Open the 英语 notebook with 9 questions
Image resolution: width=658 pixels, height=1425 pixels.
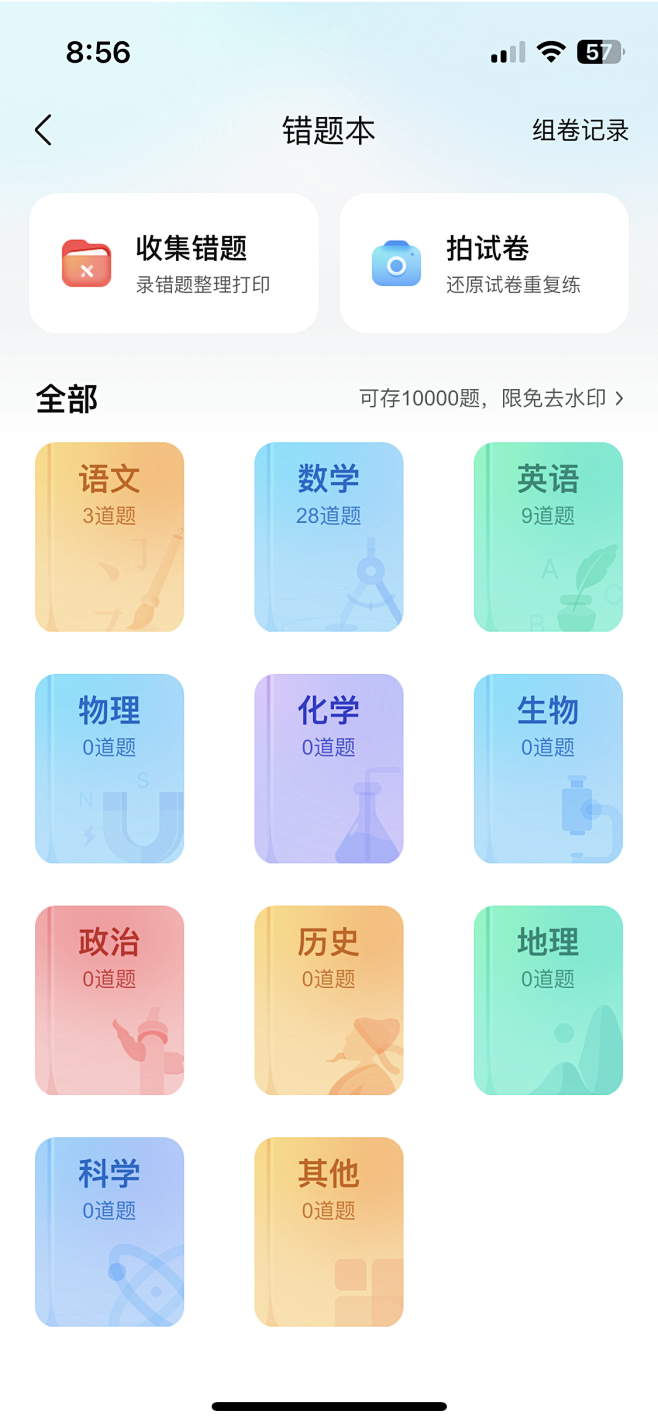[548, 537]
